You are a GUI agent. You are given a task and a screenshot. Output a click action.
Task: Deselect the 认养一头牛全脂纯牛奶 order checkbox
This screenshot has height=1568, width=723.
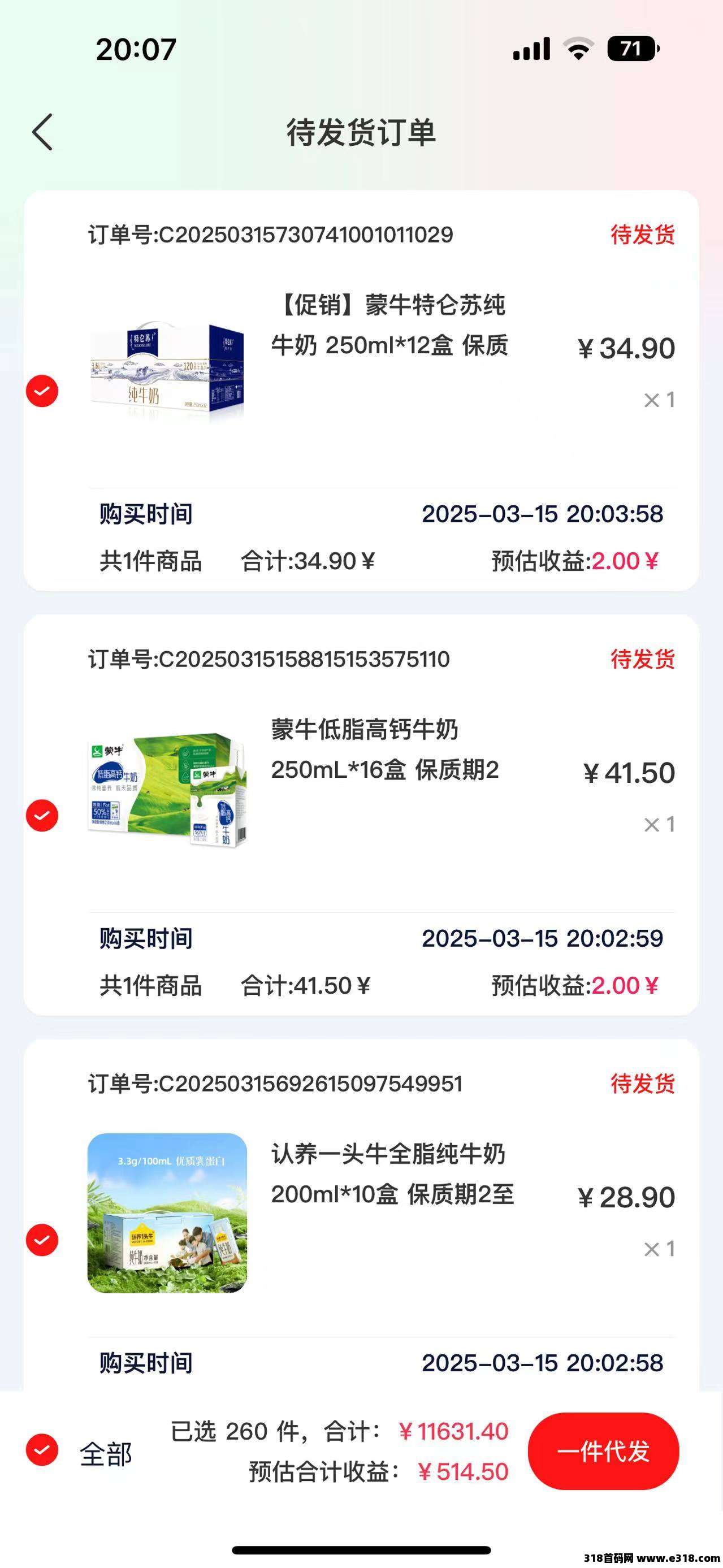[42, 1240]
